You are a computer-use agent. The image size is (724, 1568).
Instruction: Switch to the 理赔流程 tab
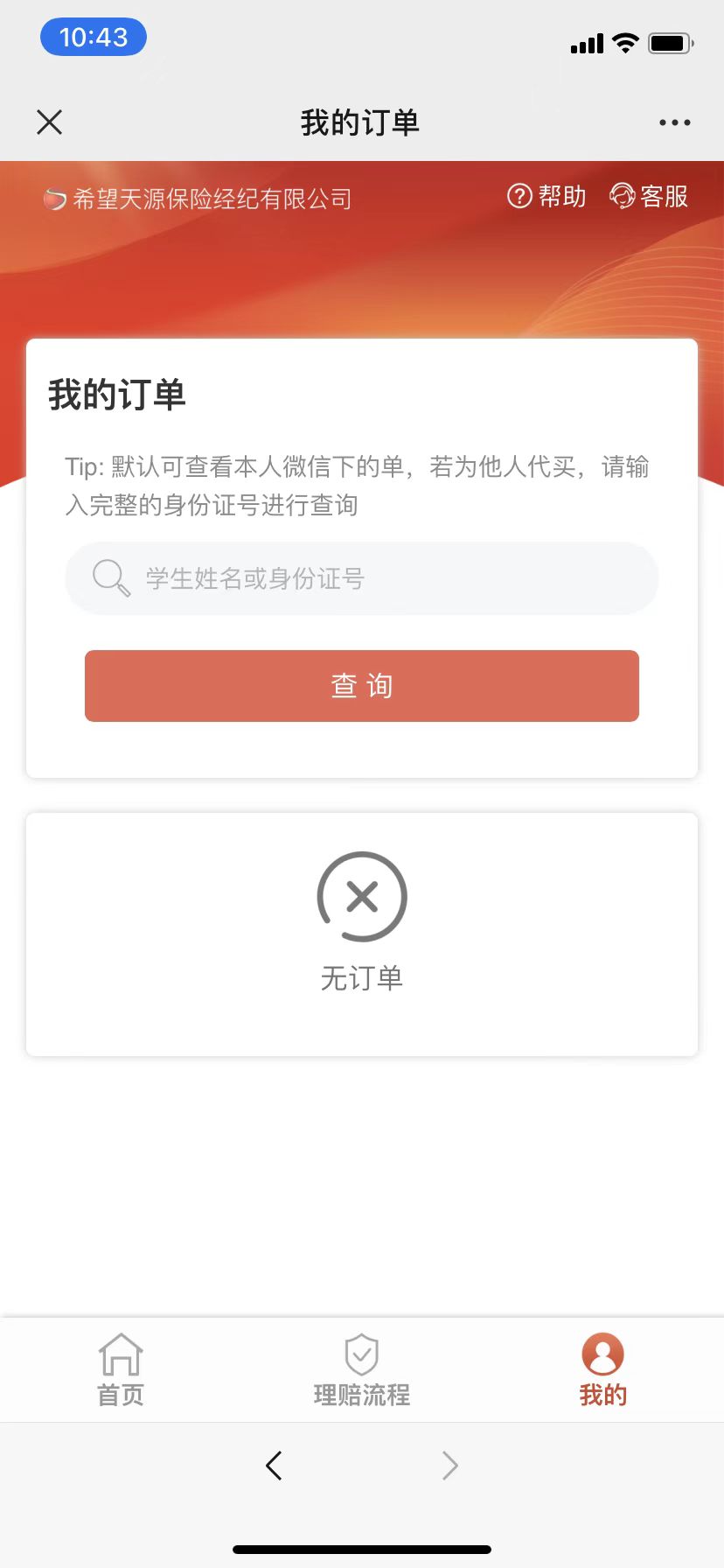click(362, 1369)
